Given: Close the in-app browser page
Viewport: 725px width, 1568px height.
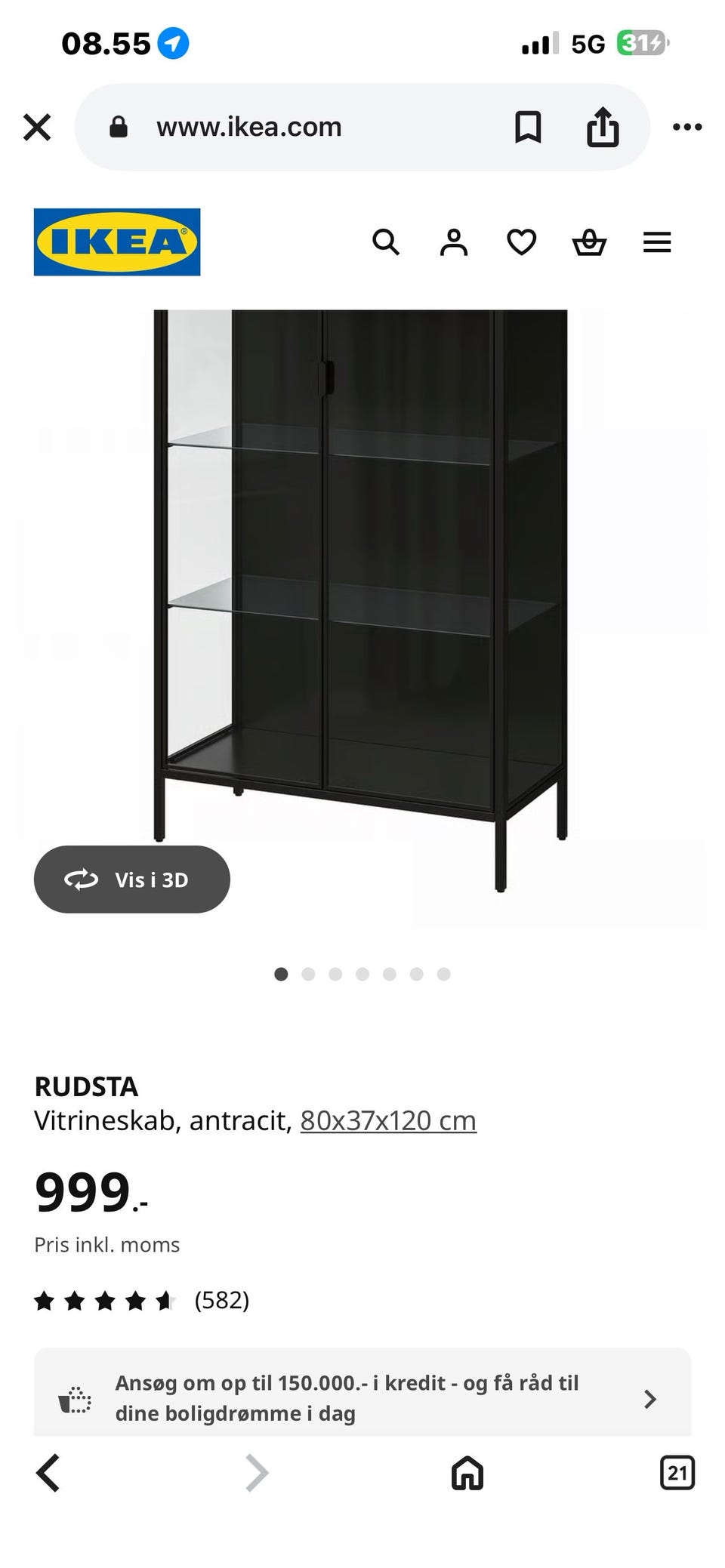Looking at the screenshot, I should [x=37, y=128].
